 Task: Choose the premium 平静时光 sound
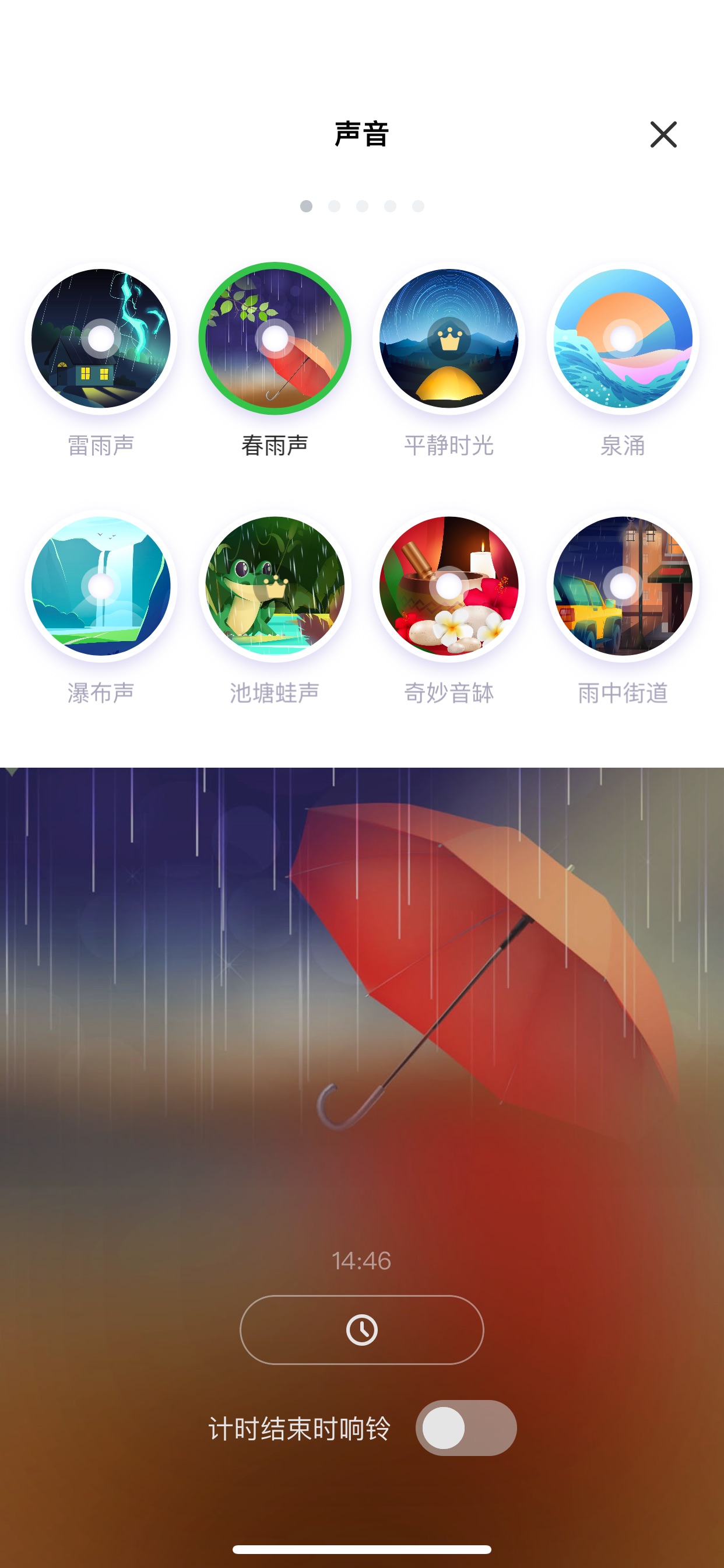449,338
